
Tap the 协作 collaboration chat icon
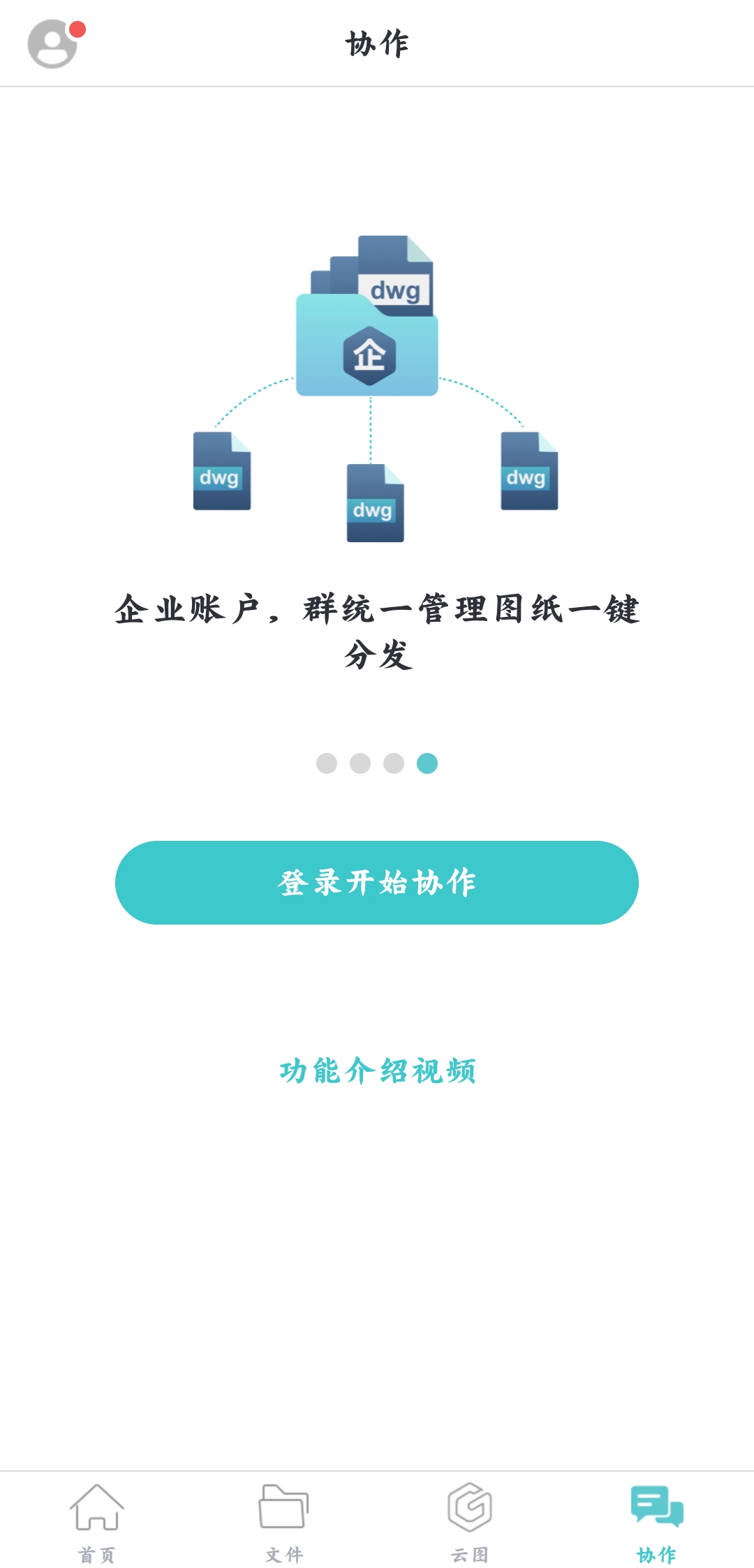(x=657, y=1504)
